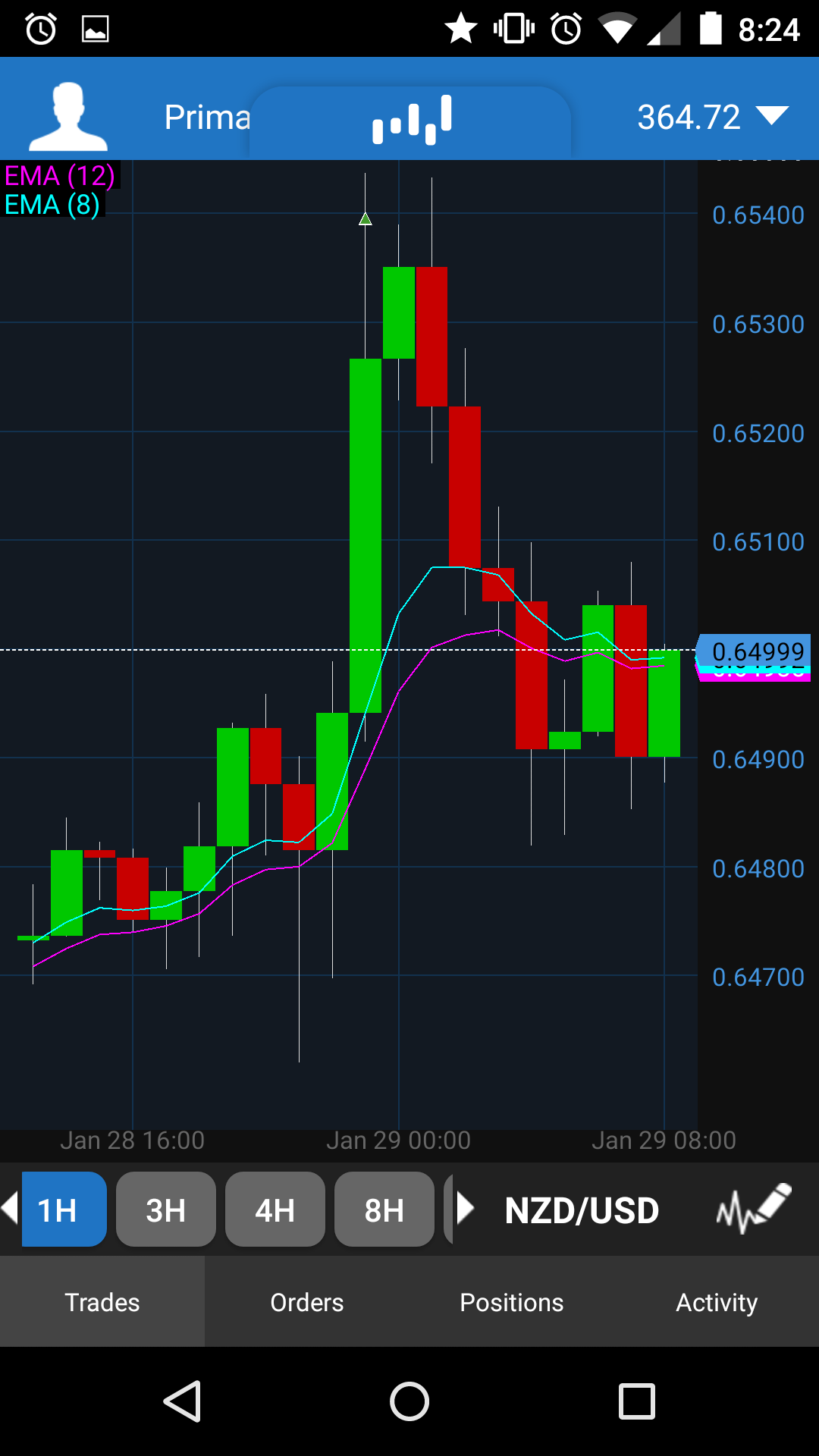View the Activity tab

[x=717, y=1302]
